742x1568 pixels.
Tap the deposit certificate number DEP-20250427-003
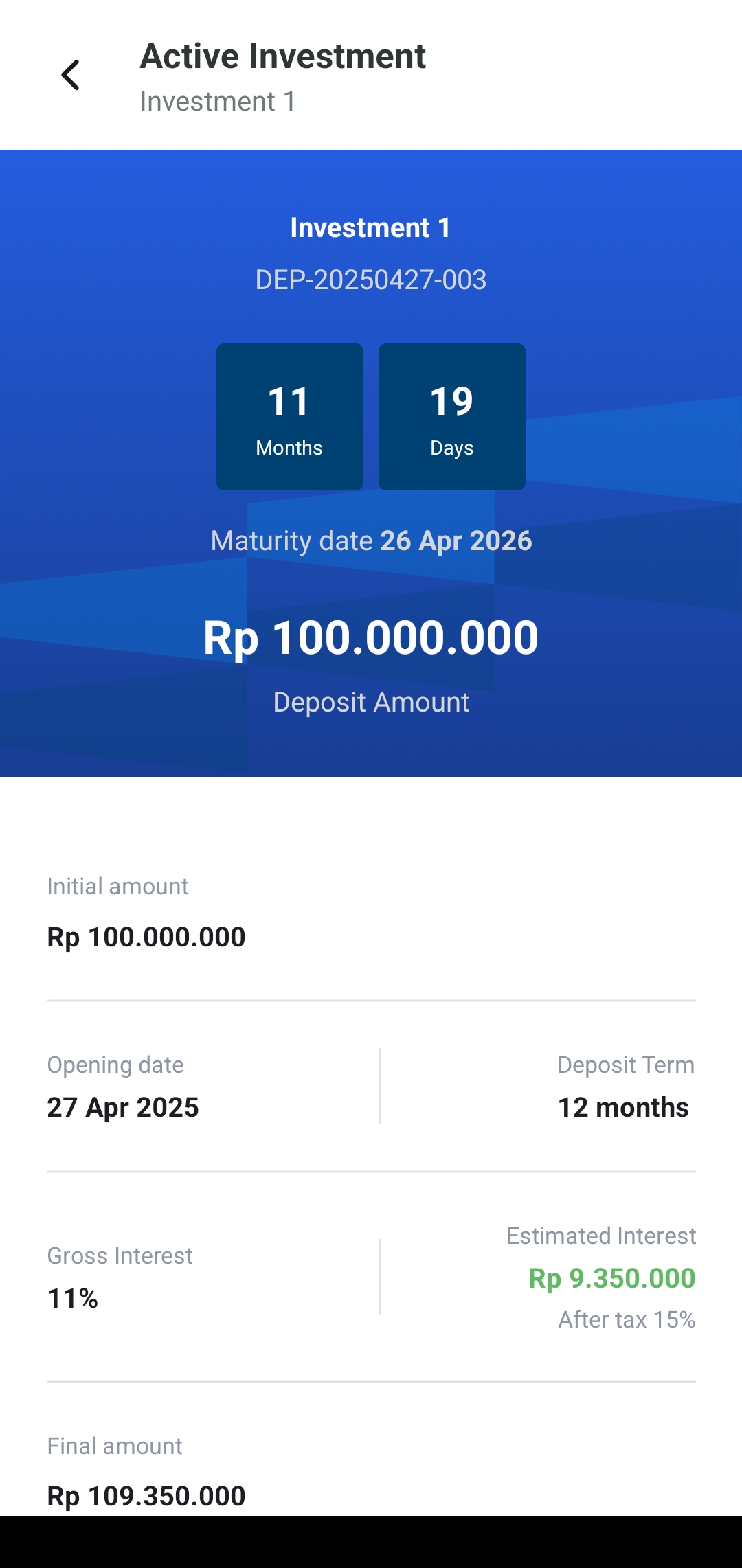[371, 279]
